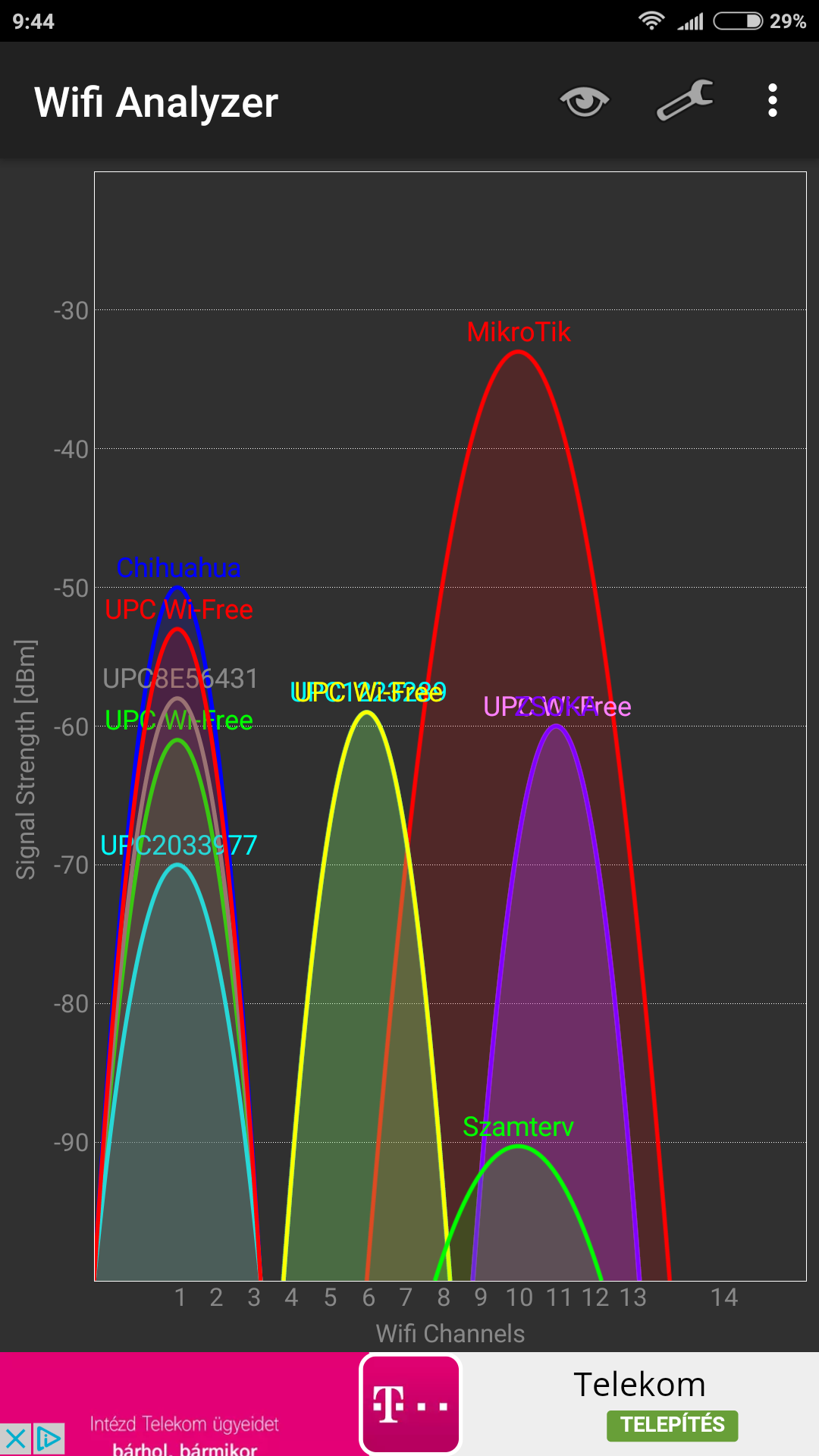
Task: Open settings with the wrench icon
Action: 684,101
